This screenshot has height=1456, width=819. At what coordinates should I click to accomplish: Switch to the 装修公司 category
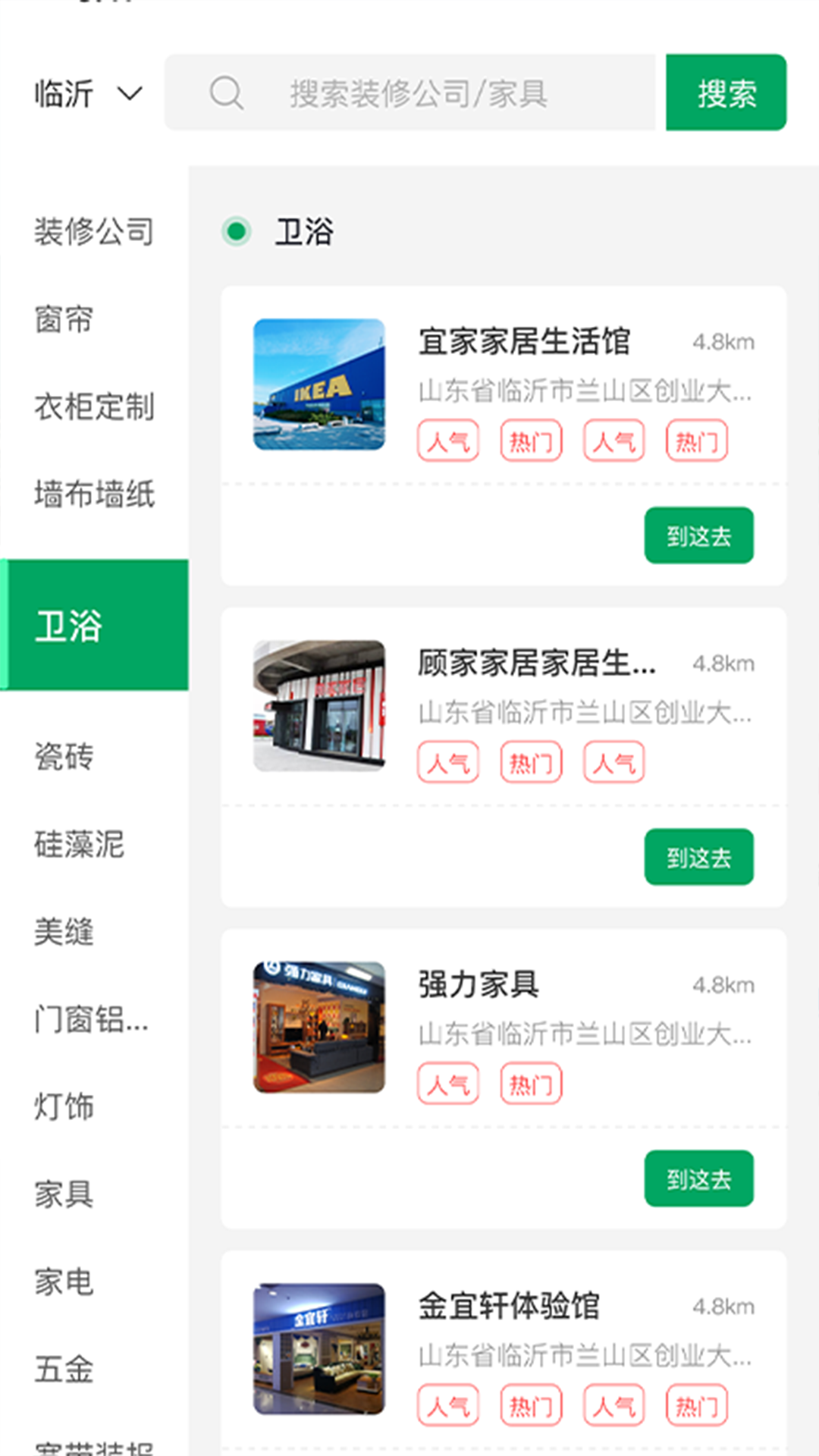(93, 233)
